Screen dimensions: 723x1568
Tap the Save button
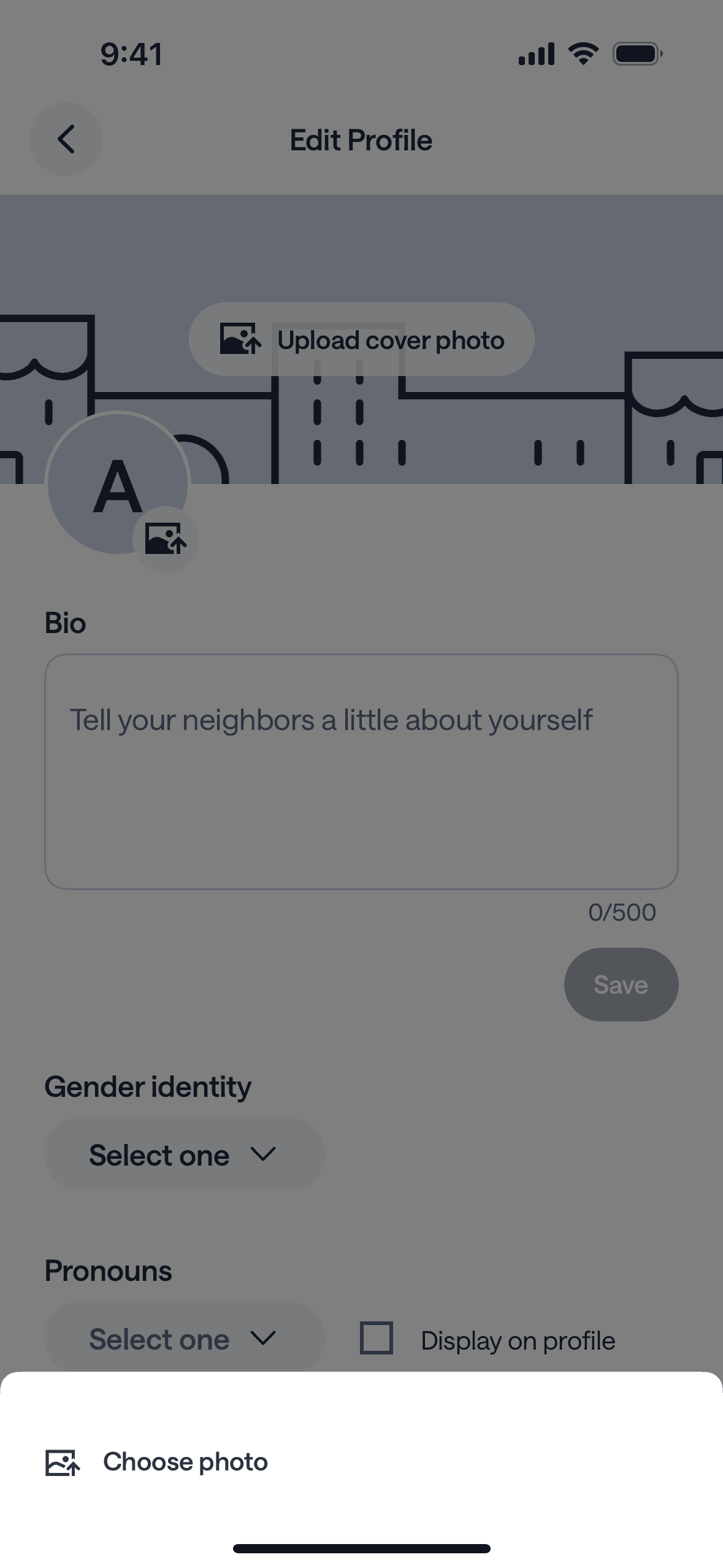click(x=621, y=985)
